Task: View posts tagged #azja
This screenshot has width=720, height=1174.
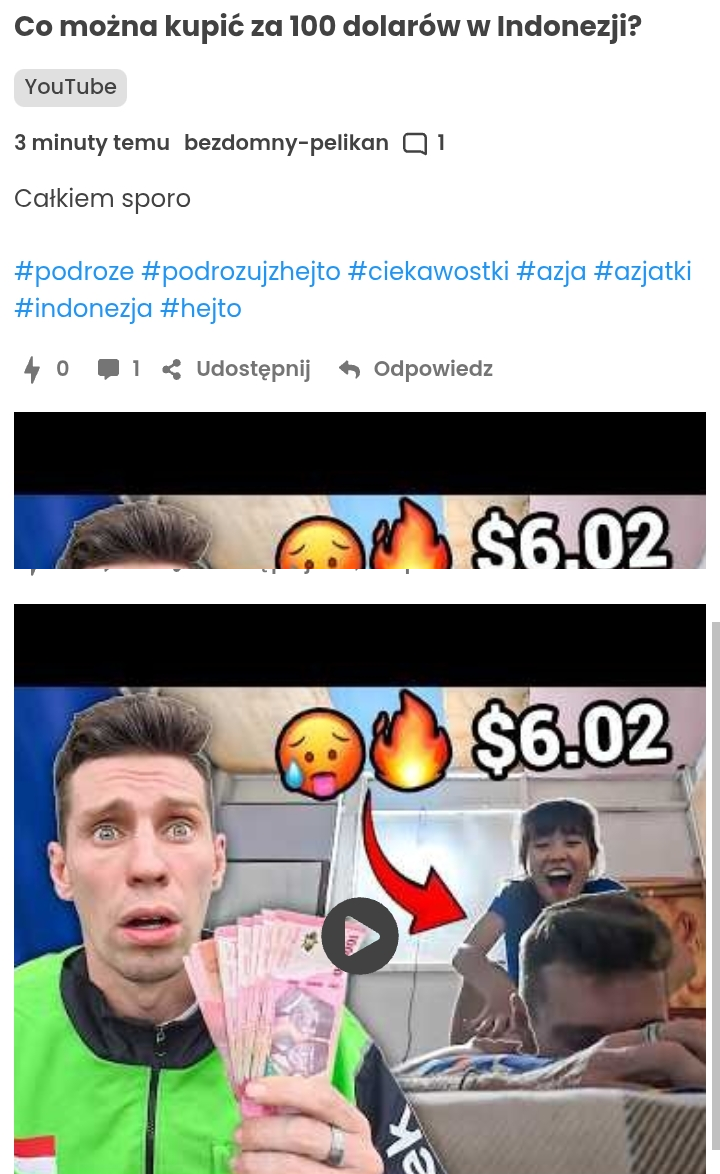Action: click(551, 272)
